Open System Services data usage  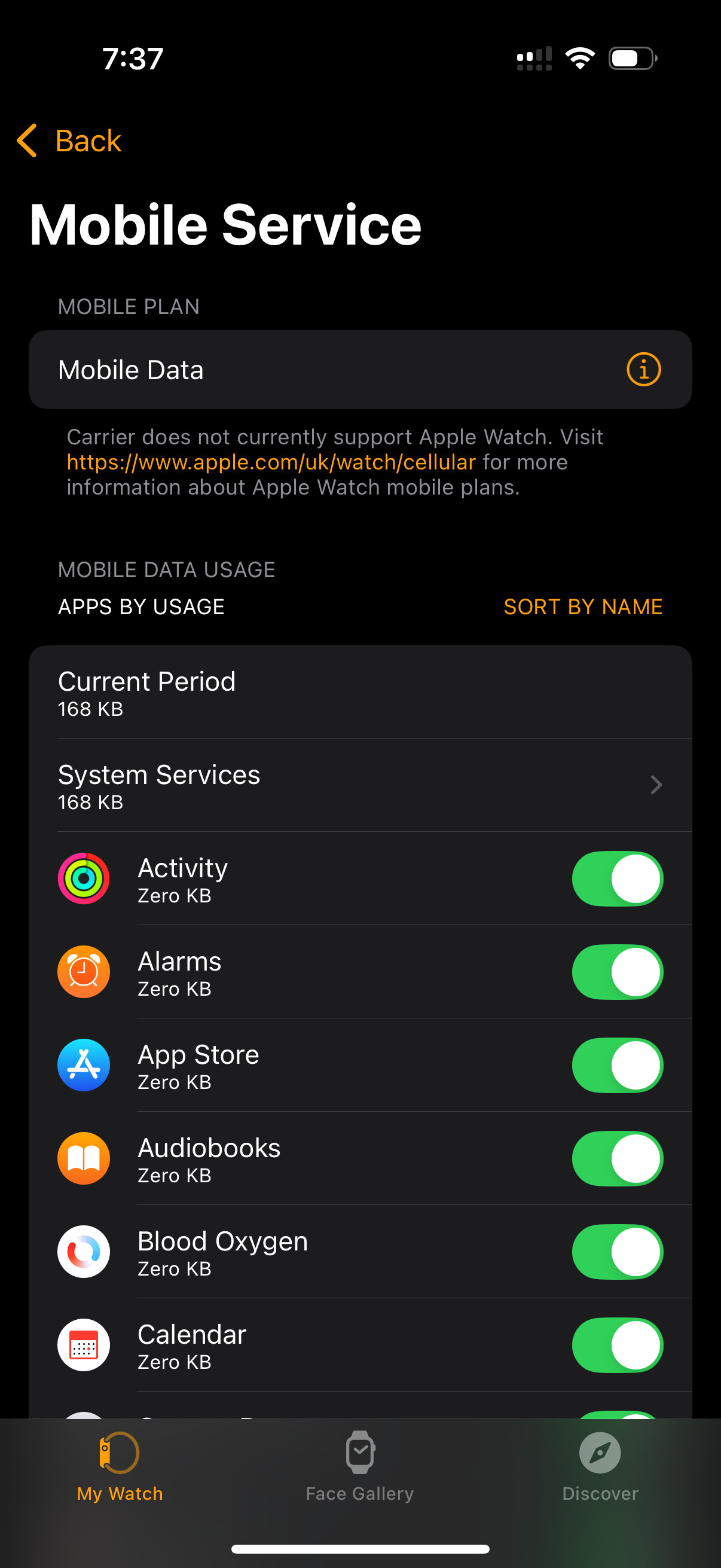(360, 785)
